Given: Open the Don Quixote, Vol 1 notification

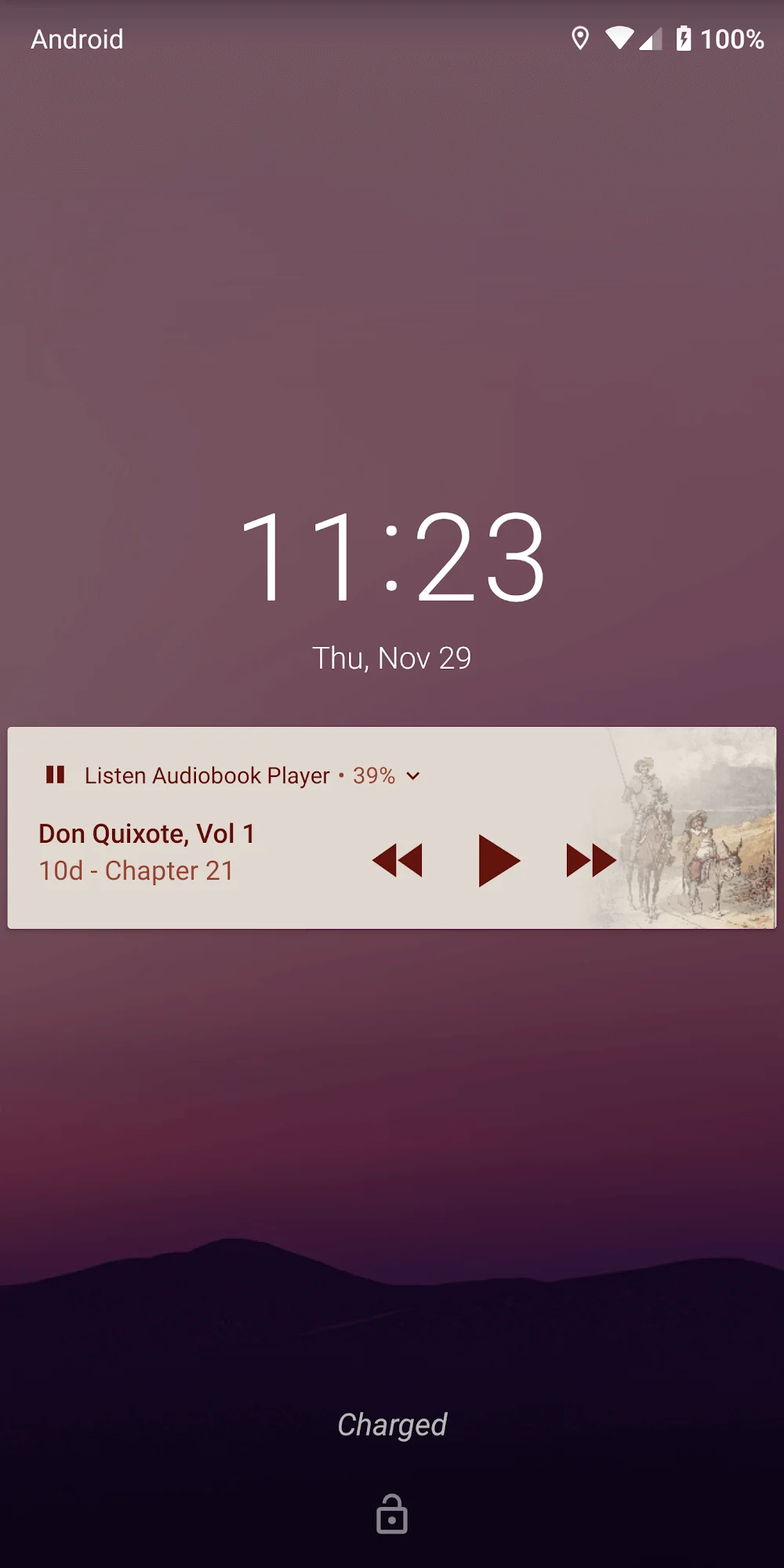Looking at the screenshot, I should pos(147,834).
